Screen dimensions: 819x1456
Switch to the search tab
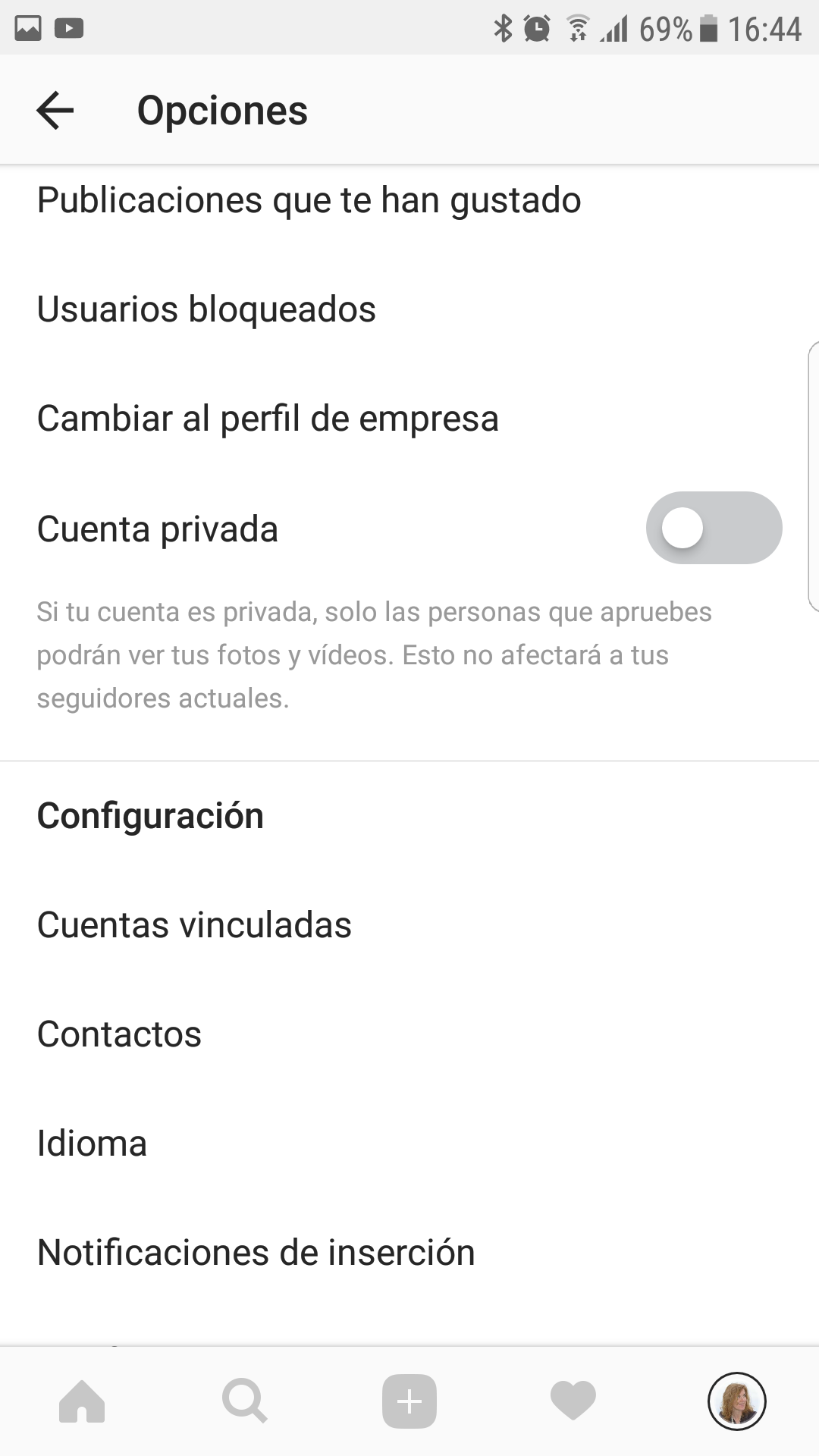click(x=245, y=1401)
